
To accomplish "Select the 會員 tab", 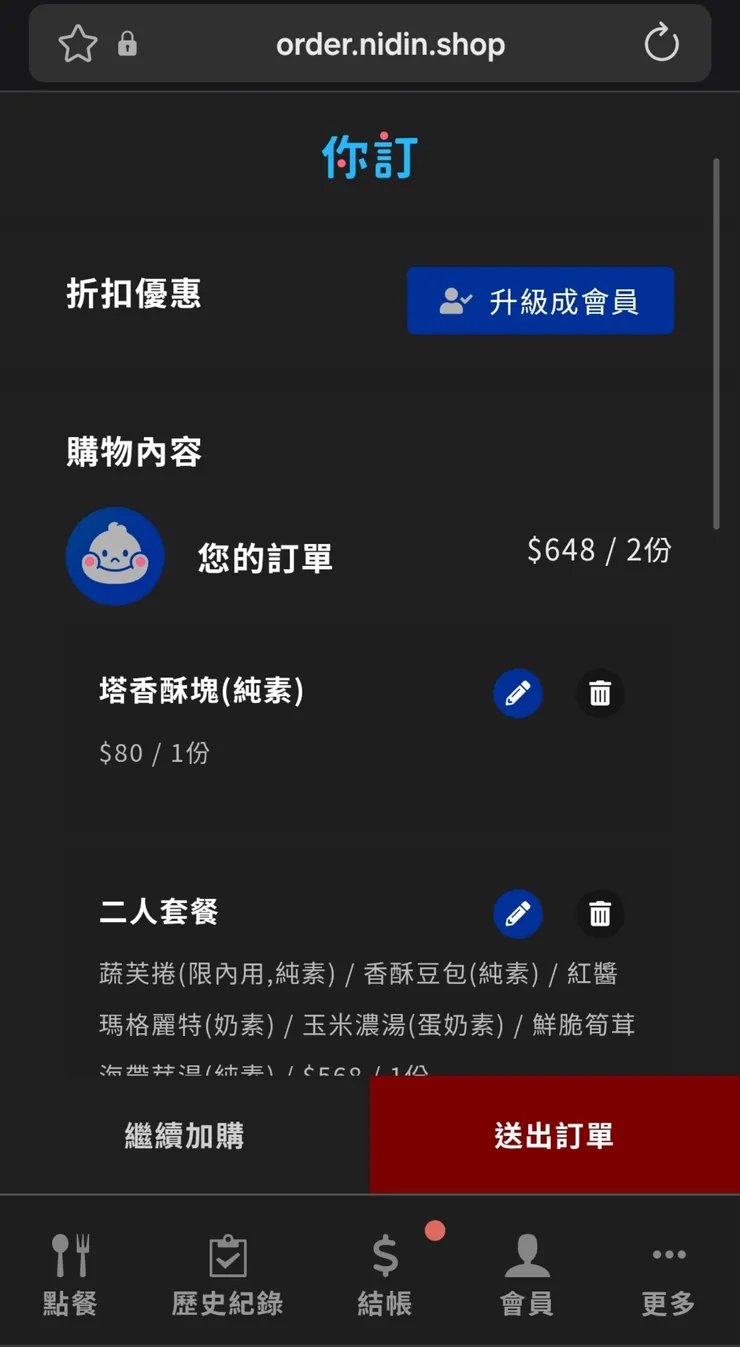I will click(x=527, y=1275).
